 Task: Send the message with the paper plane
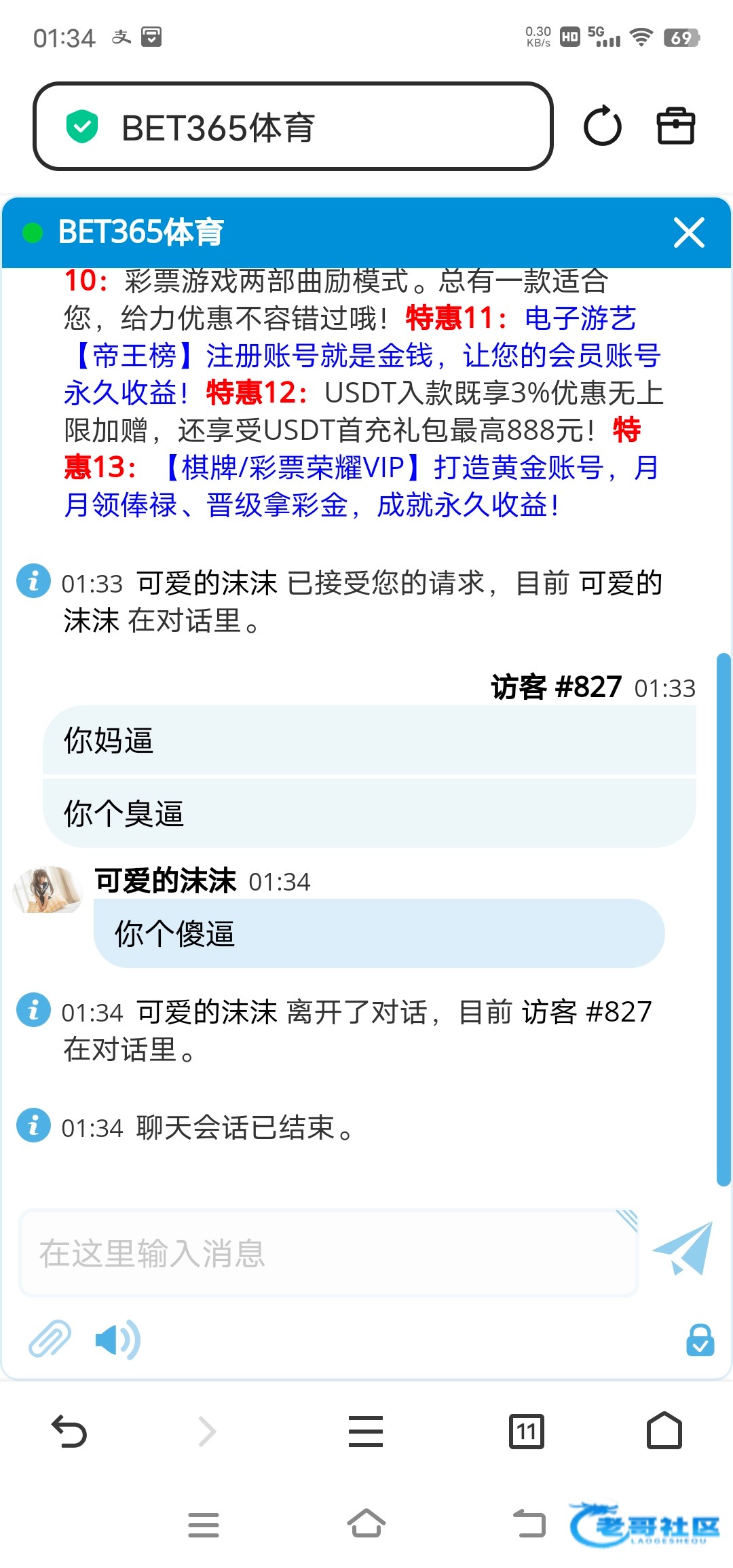click(x=683, y=1249)
